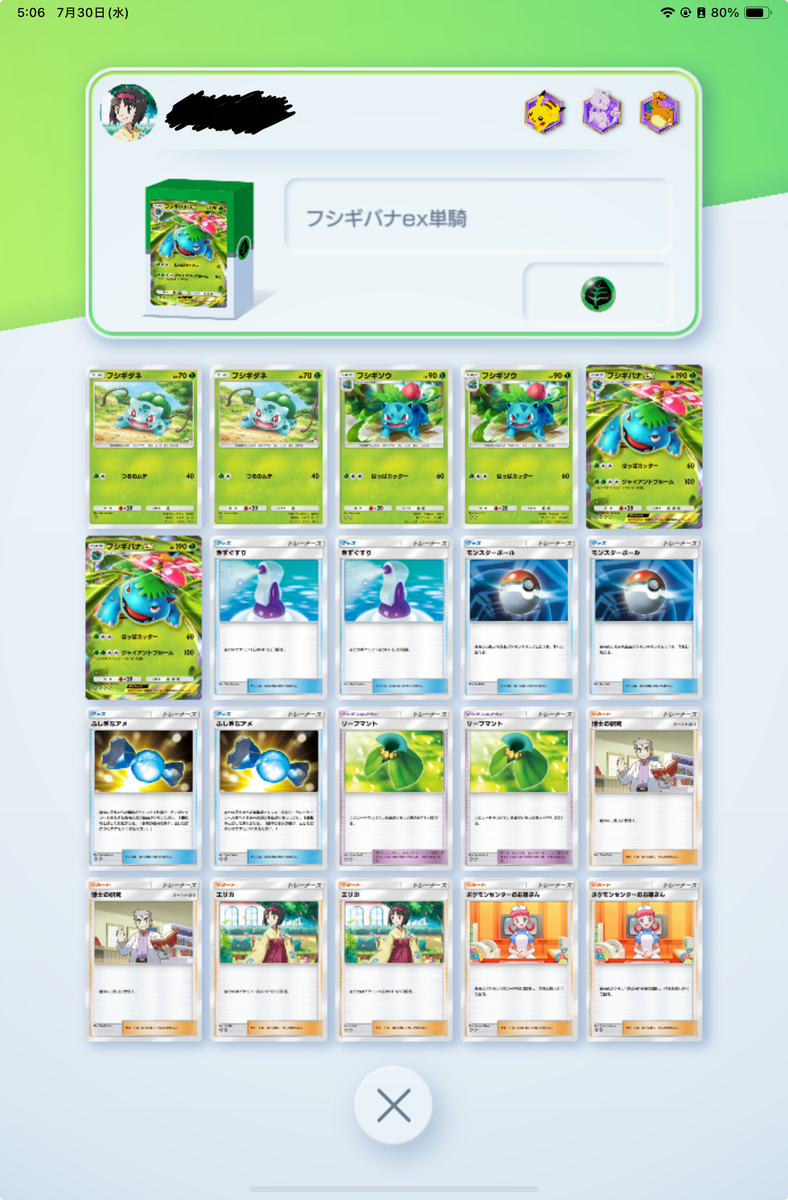
Task: View the first 博士の研究 card
Action: tap(644, 790)
